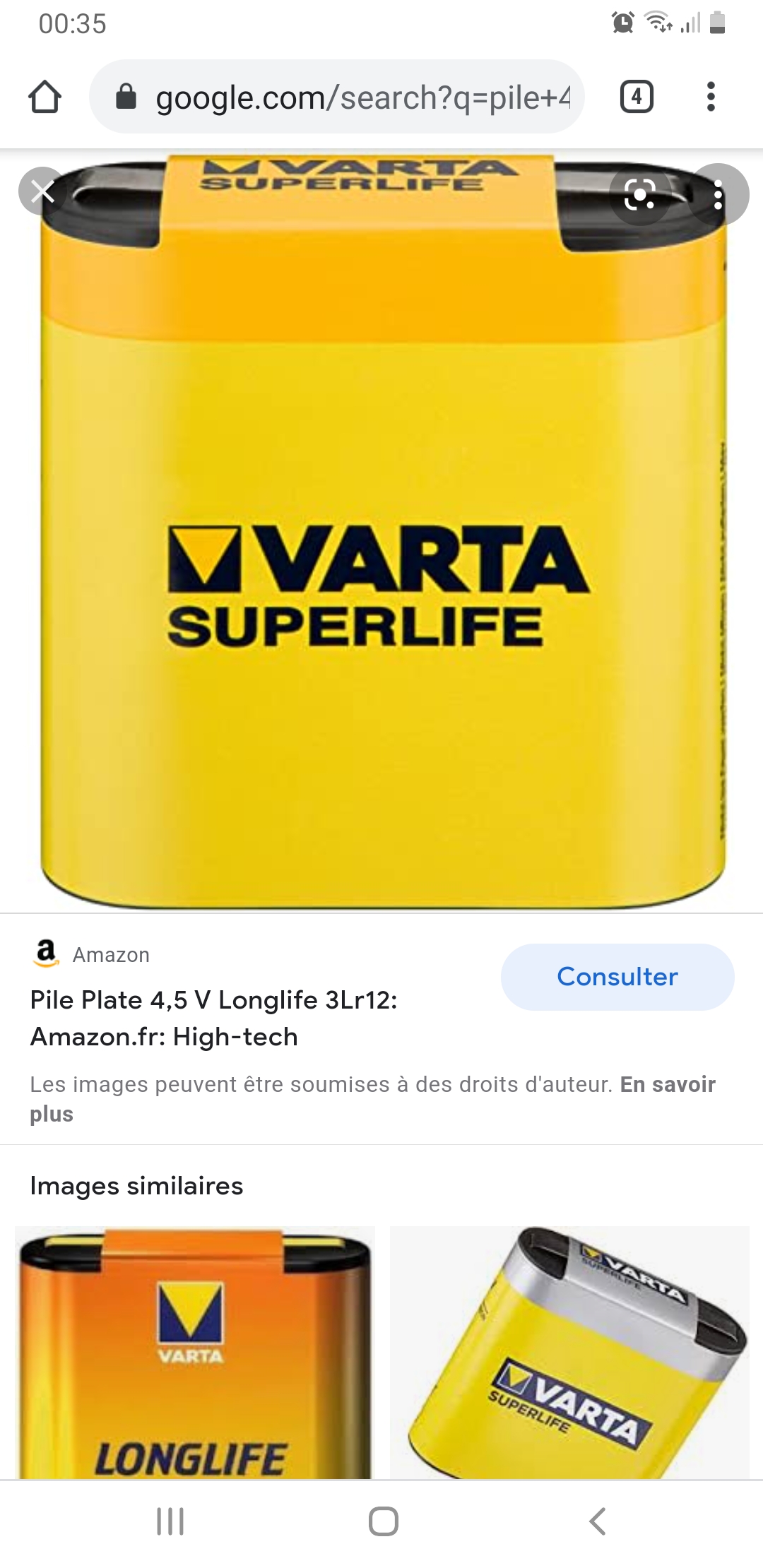Viewport: 763px width, 1568px height.
Task: Go back using the system back button
Action: coord(597,1521)
